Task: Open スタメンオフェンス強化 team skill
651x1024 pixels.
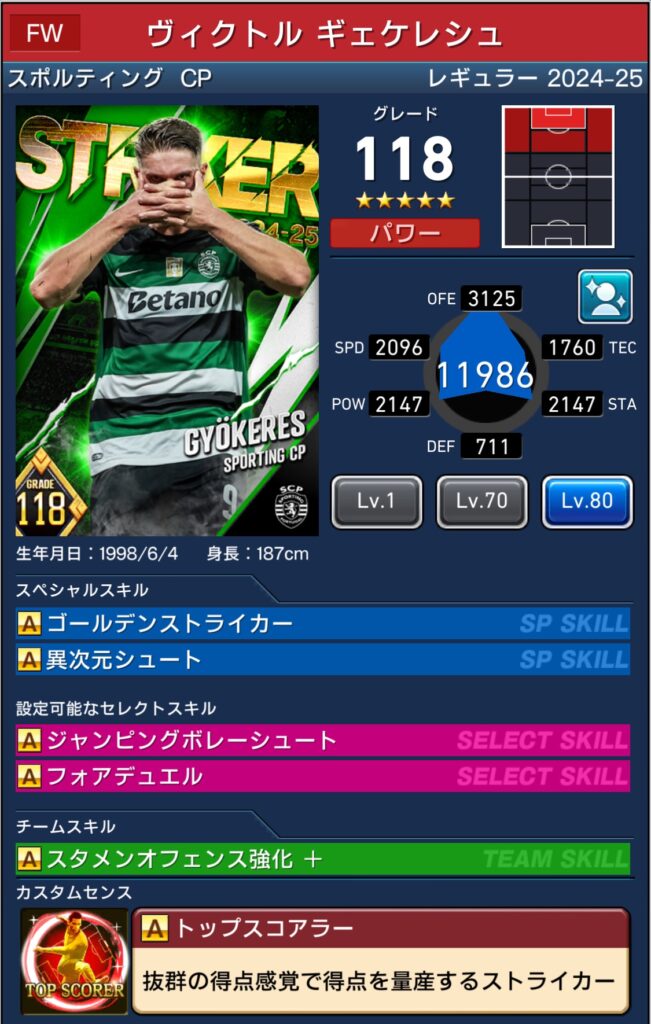Action: [x=323, y=859]
